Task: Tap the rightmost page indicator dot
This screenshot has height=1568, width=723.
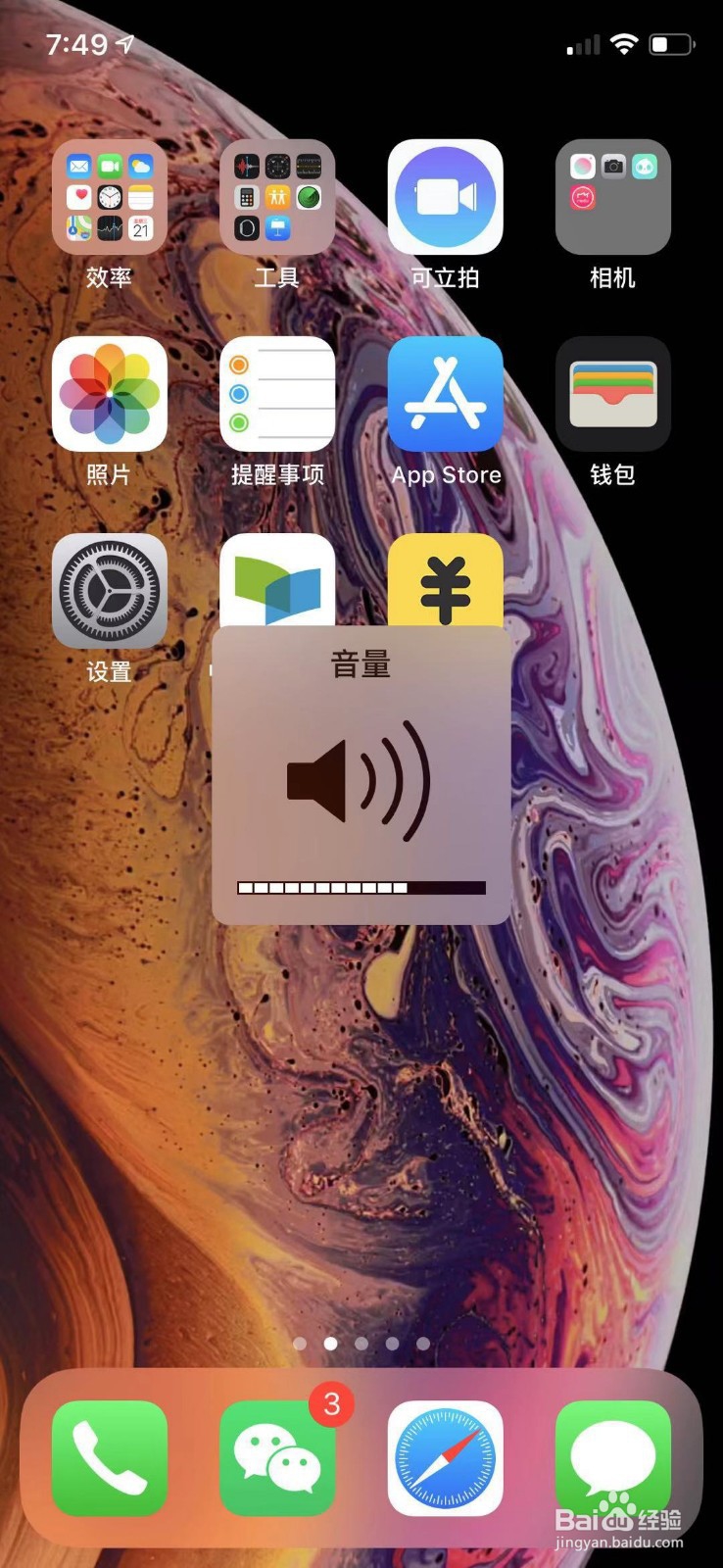Action: pos(423,1345)
